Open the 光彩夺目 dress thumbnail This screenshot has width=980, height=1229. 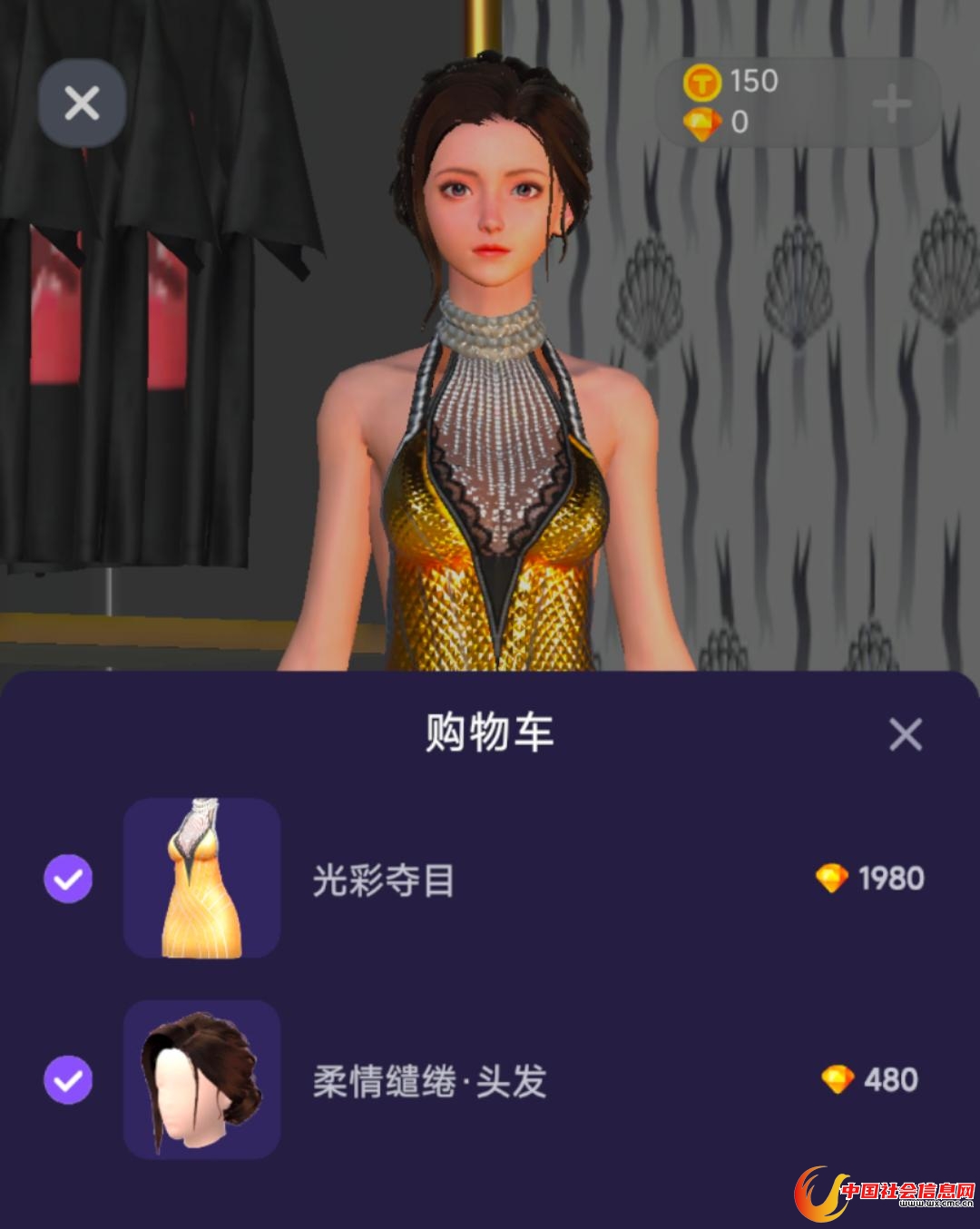coord(201,878)
